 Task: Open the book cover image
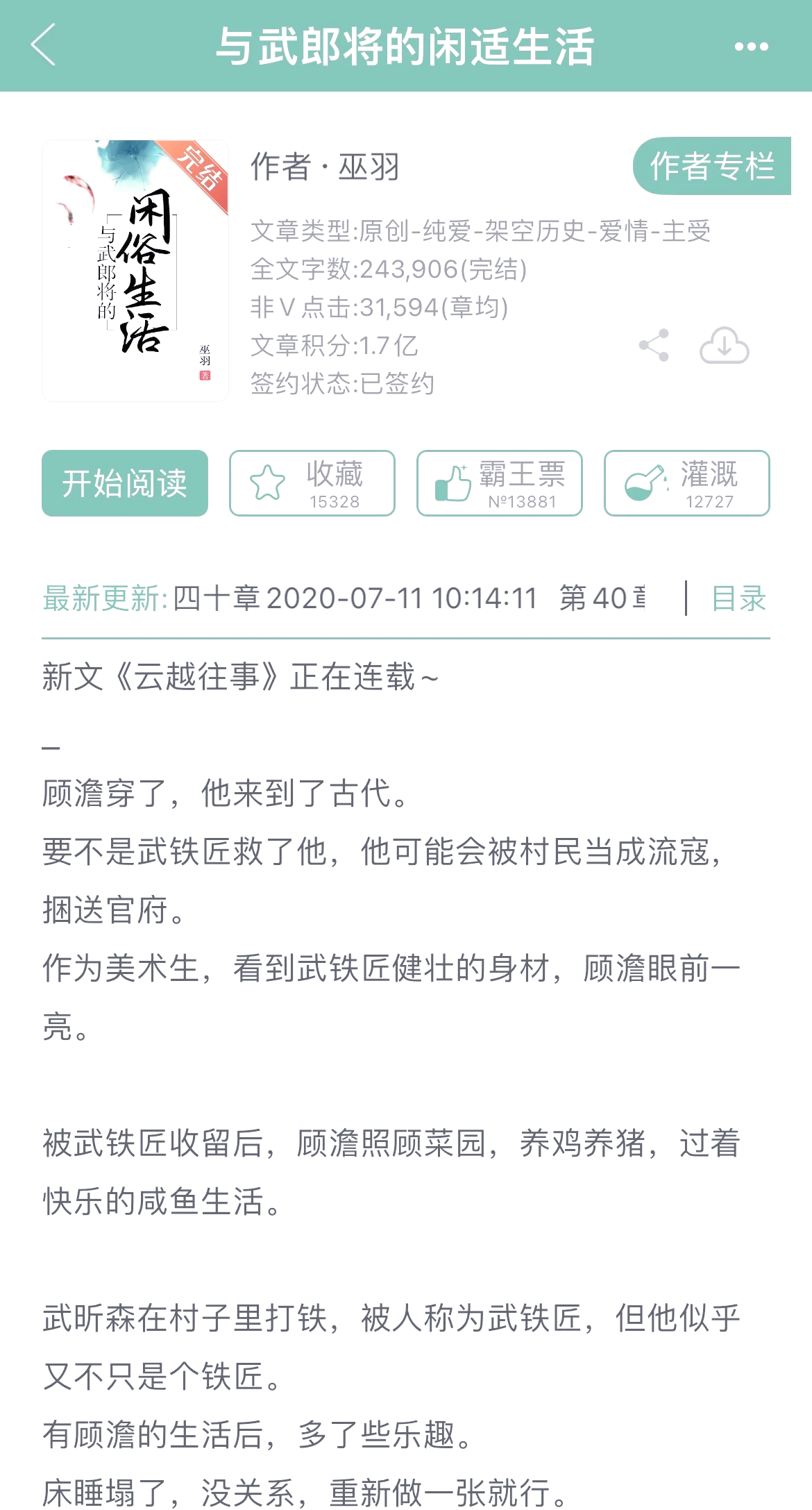pyautogui.click(x=136, y=271)
